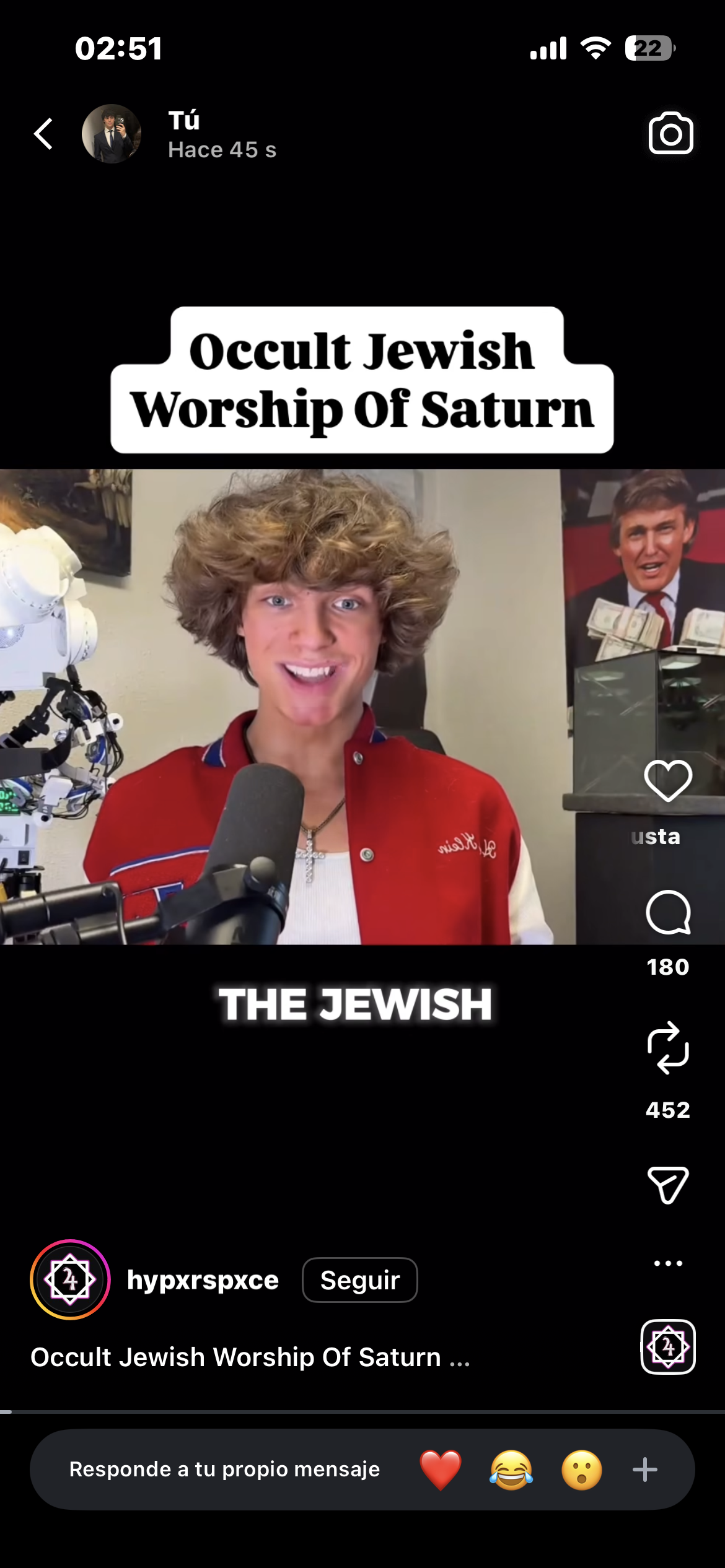
Task: React with the surprised face emoji
Action: click(581, 1470)
